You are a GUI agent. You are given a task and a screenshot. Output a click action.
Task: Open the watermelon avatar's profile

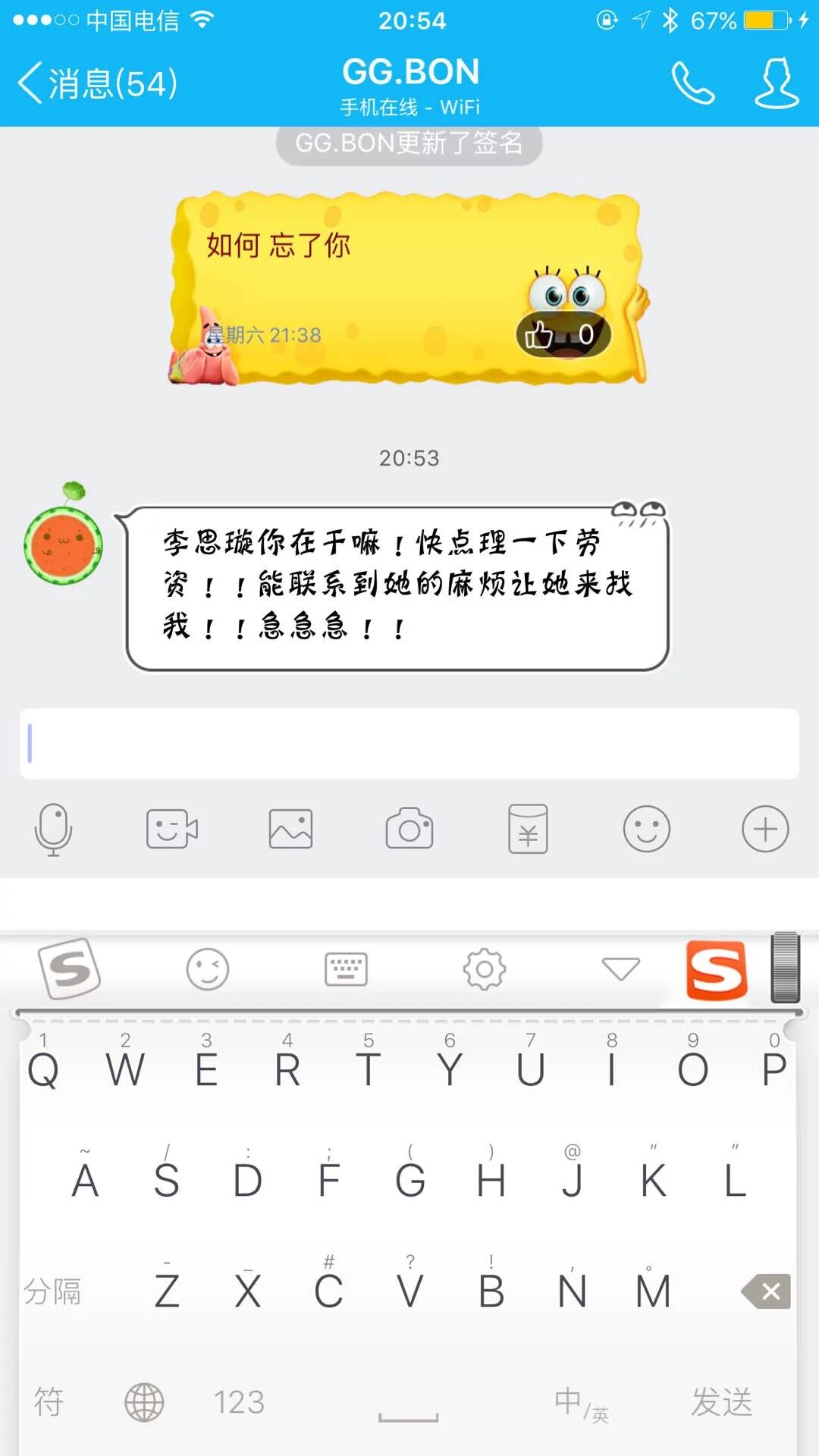click(x=63, y=544)
